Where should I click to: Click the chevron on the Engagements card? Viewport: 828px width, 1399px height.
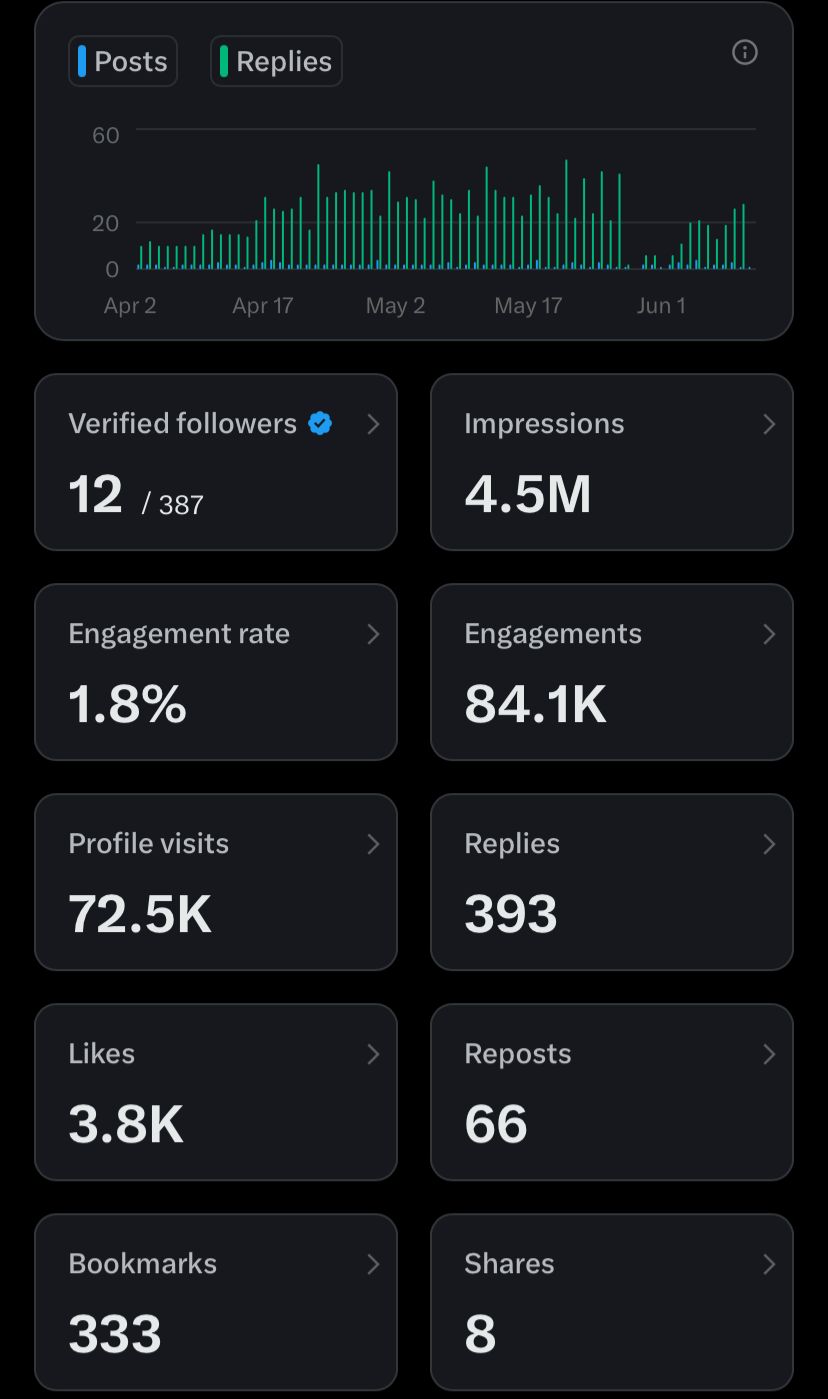coord(769,633)
